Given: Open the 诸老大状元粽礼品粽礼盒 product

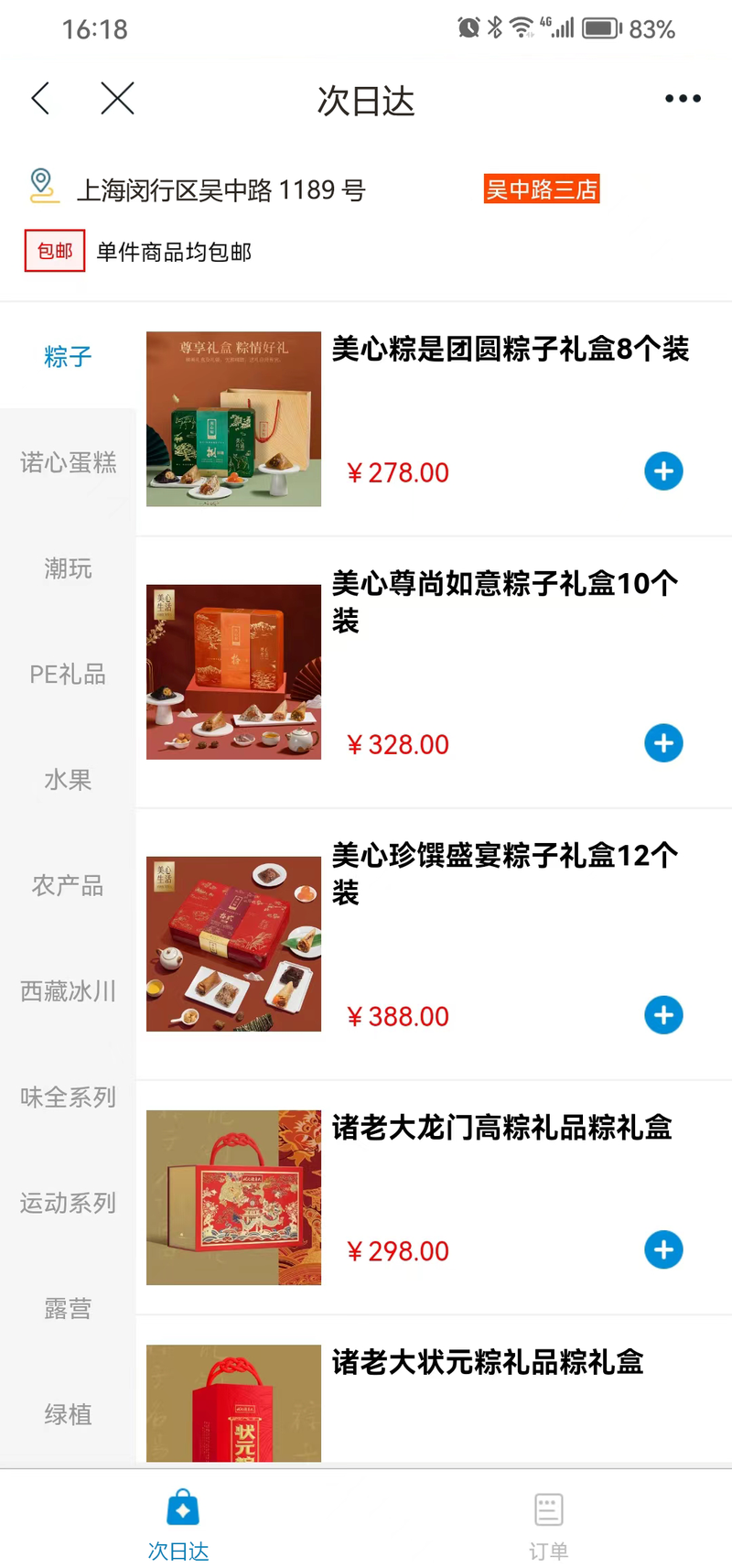Looking at the screenshot, I should click(488, 1362).
